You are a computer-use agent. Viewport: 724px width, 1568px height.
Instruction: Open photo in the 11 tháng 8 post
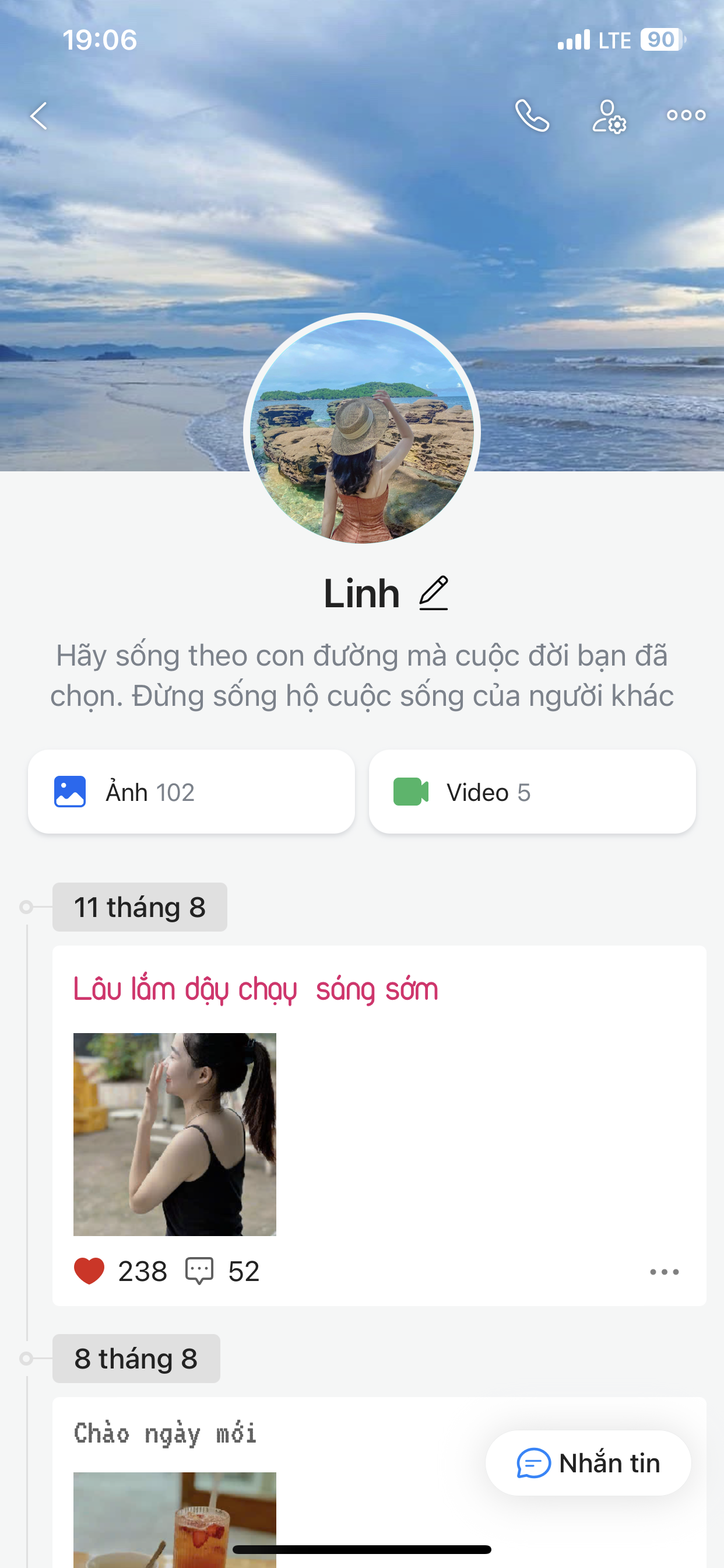coord(175,1134)
